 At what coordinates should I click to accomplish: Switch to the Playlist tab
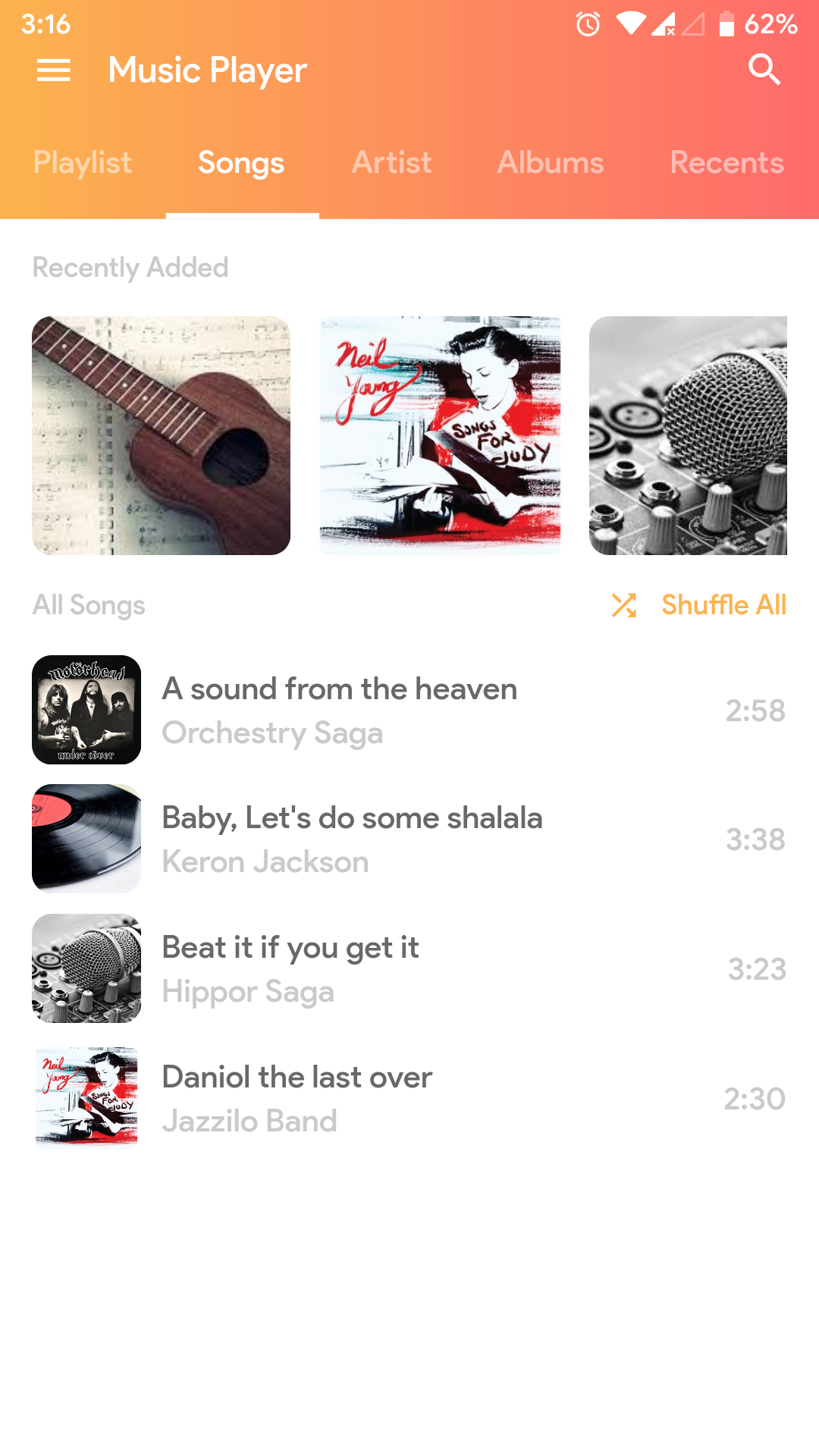[x=83, y=163]
